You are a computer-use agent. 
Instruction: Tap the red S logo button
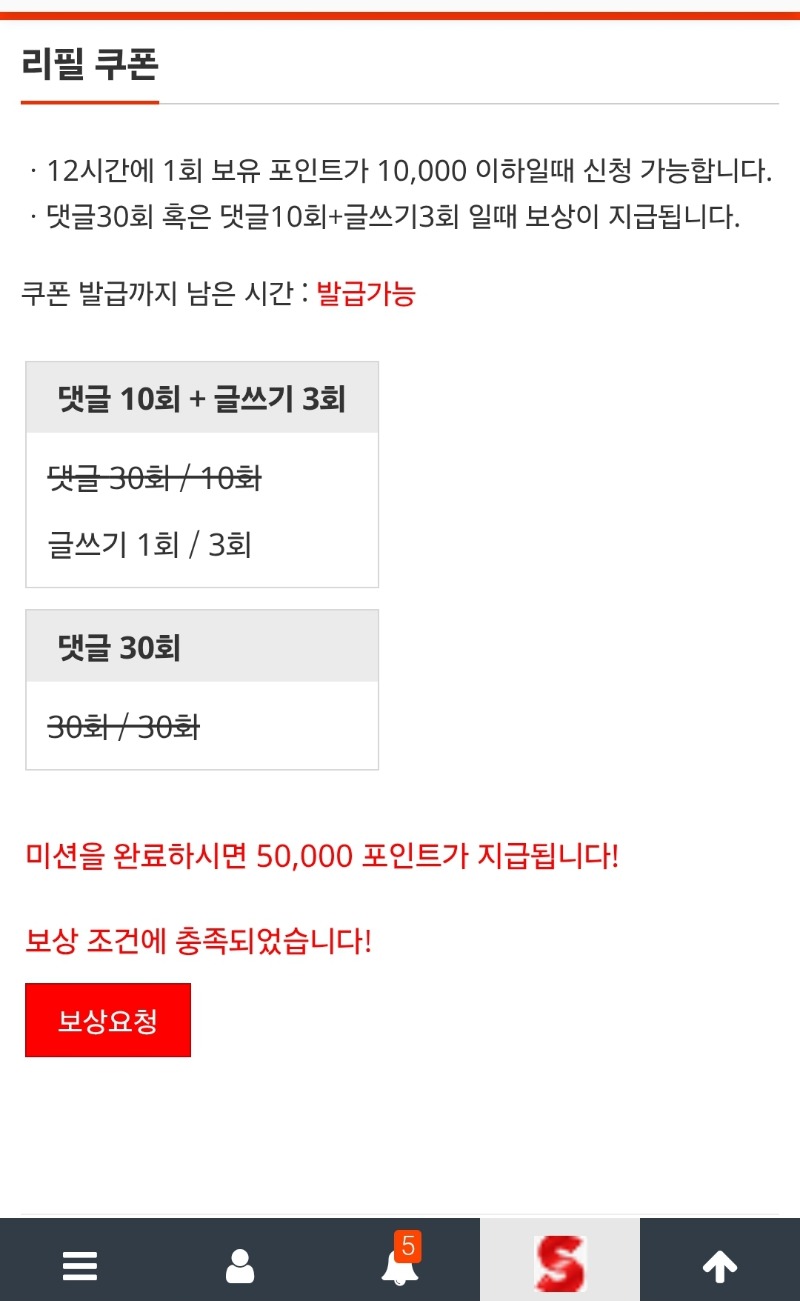coord(560,1262)
